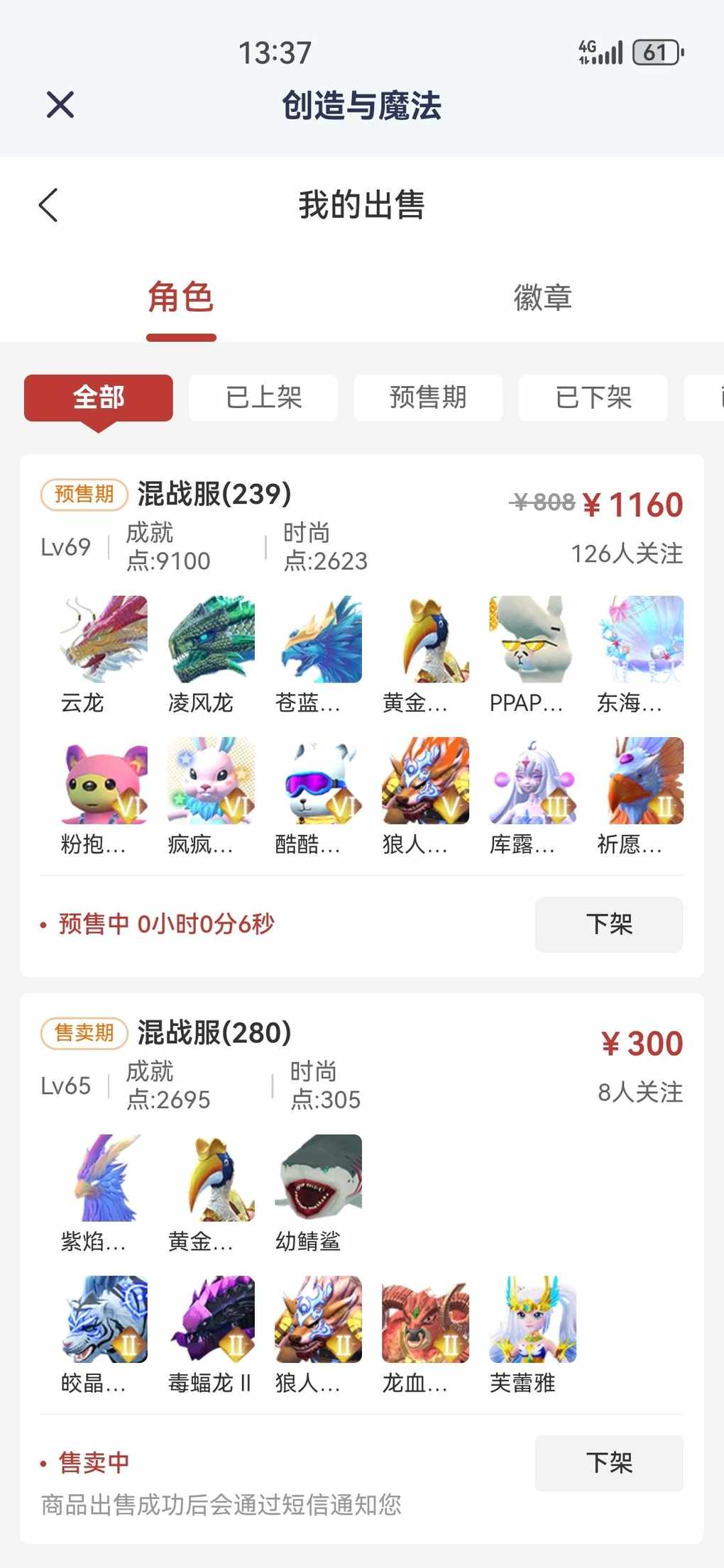Image resolution: width=724 pixels, height=1568 pixels.
Task: Switch to the 角色 tab
Action: (181, 297)
